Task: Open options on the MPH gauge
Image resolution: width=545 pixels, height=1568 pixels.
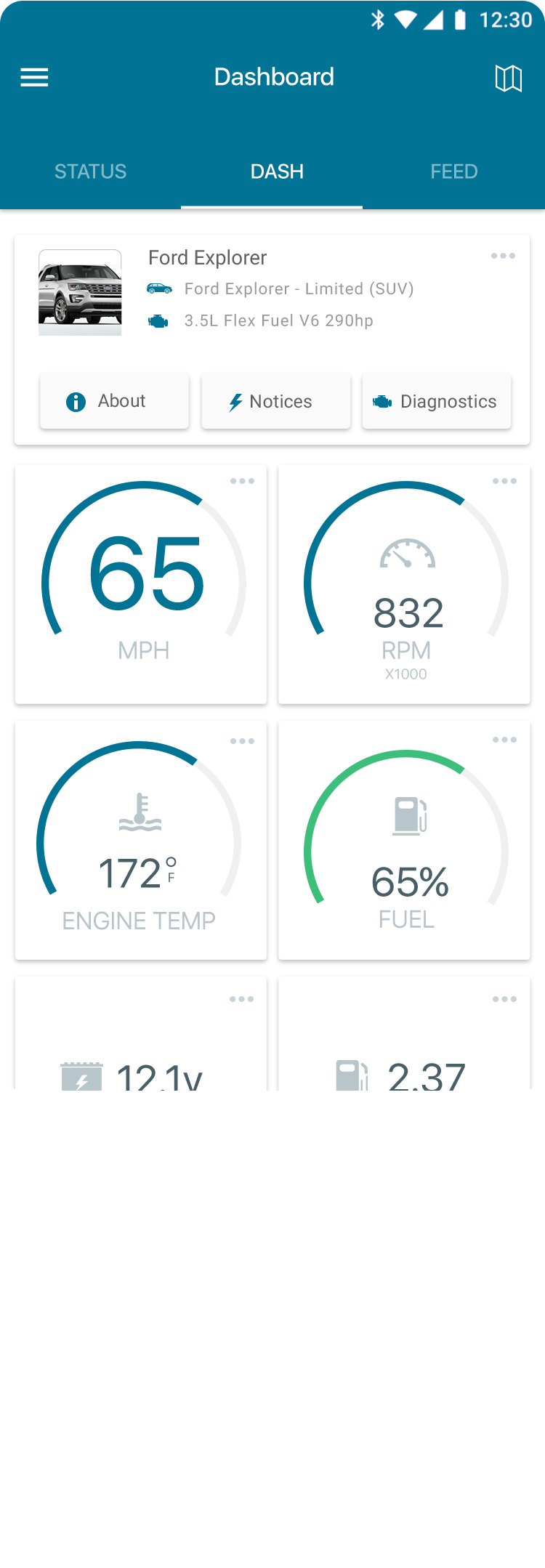Action: (x=242, y=481)
